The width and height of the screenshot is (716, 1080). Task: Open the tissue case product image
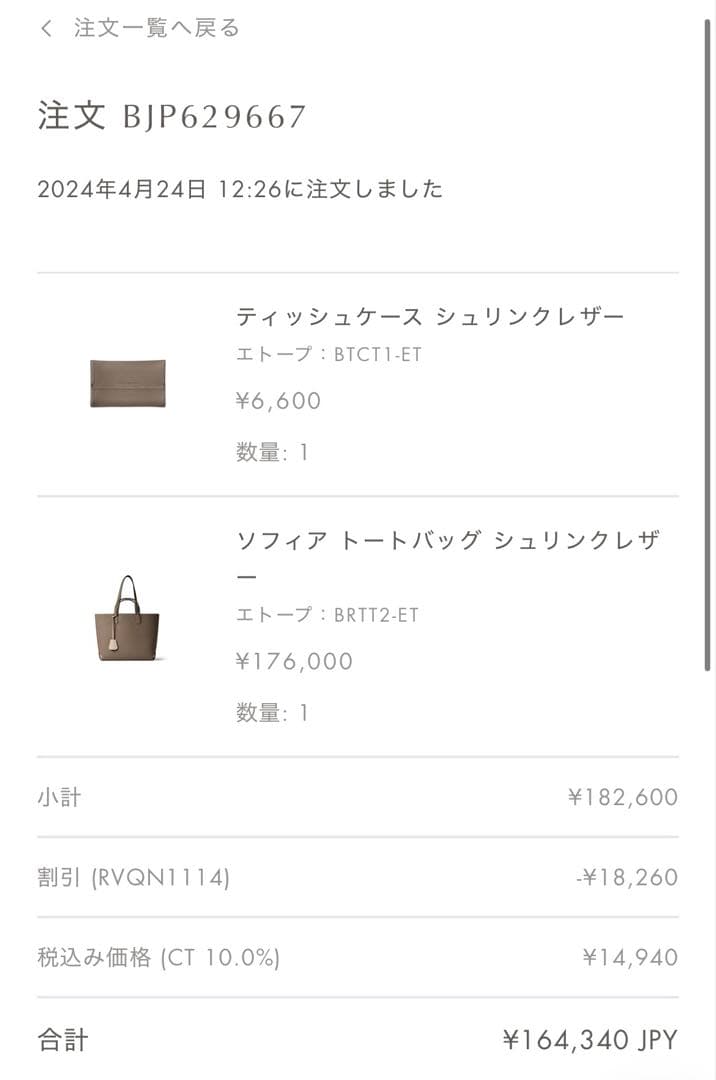(x=127, y=384)
